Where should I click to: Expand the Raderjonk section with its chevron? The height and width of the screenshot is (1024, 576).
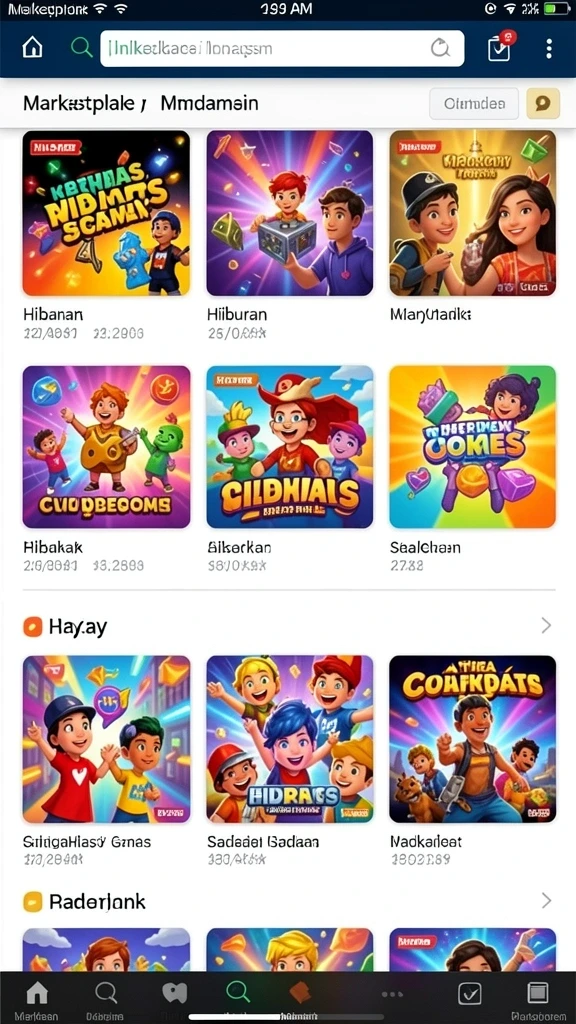pos(546,901)
